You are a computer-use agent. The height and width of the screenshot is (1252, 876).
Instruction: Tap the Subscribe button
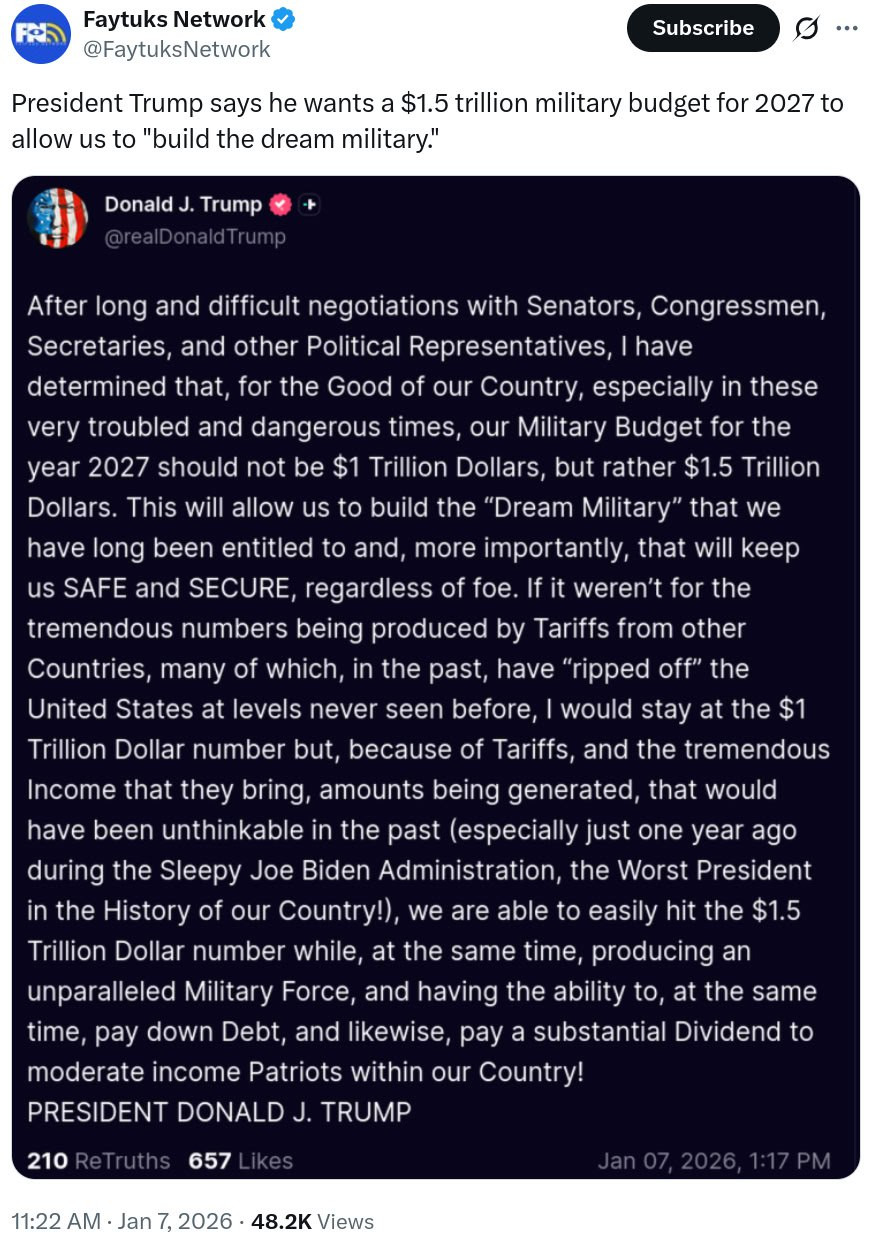point(702,28)
